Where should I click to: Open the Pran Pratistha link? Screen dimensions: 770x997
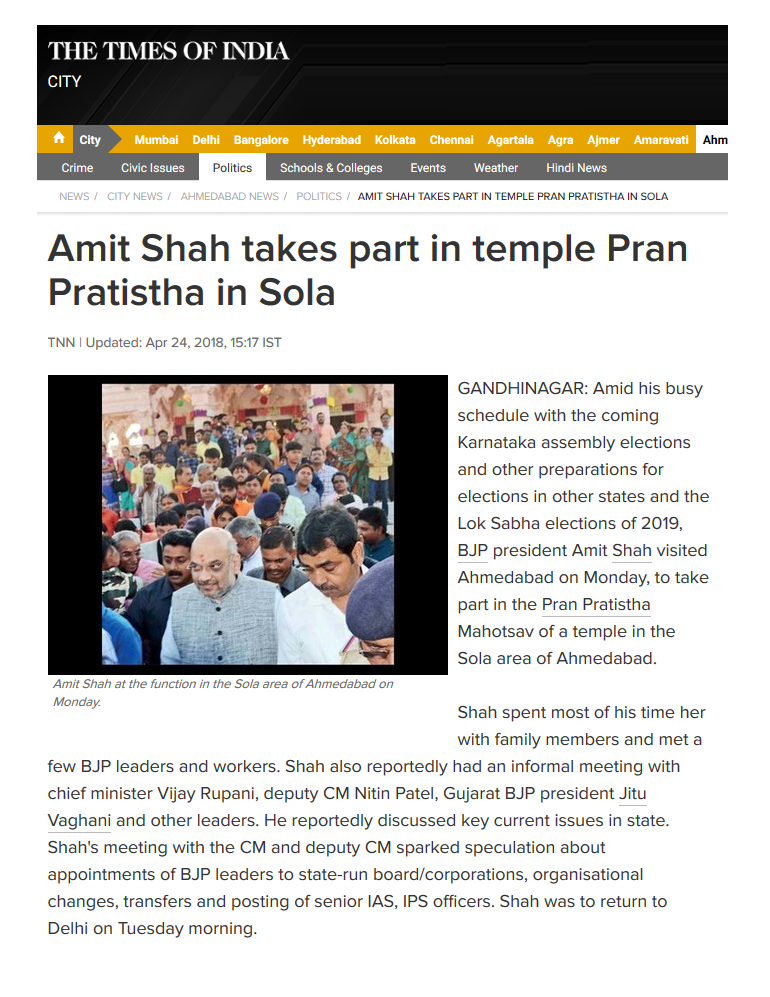tap(596, 604)
